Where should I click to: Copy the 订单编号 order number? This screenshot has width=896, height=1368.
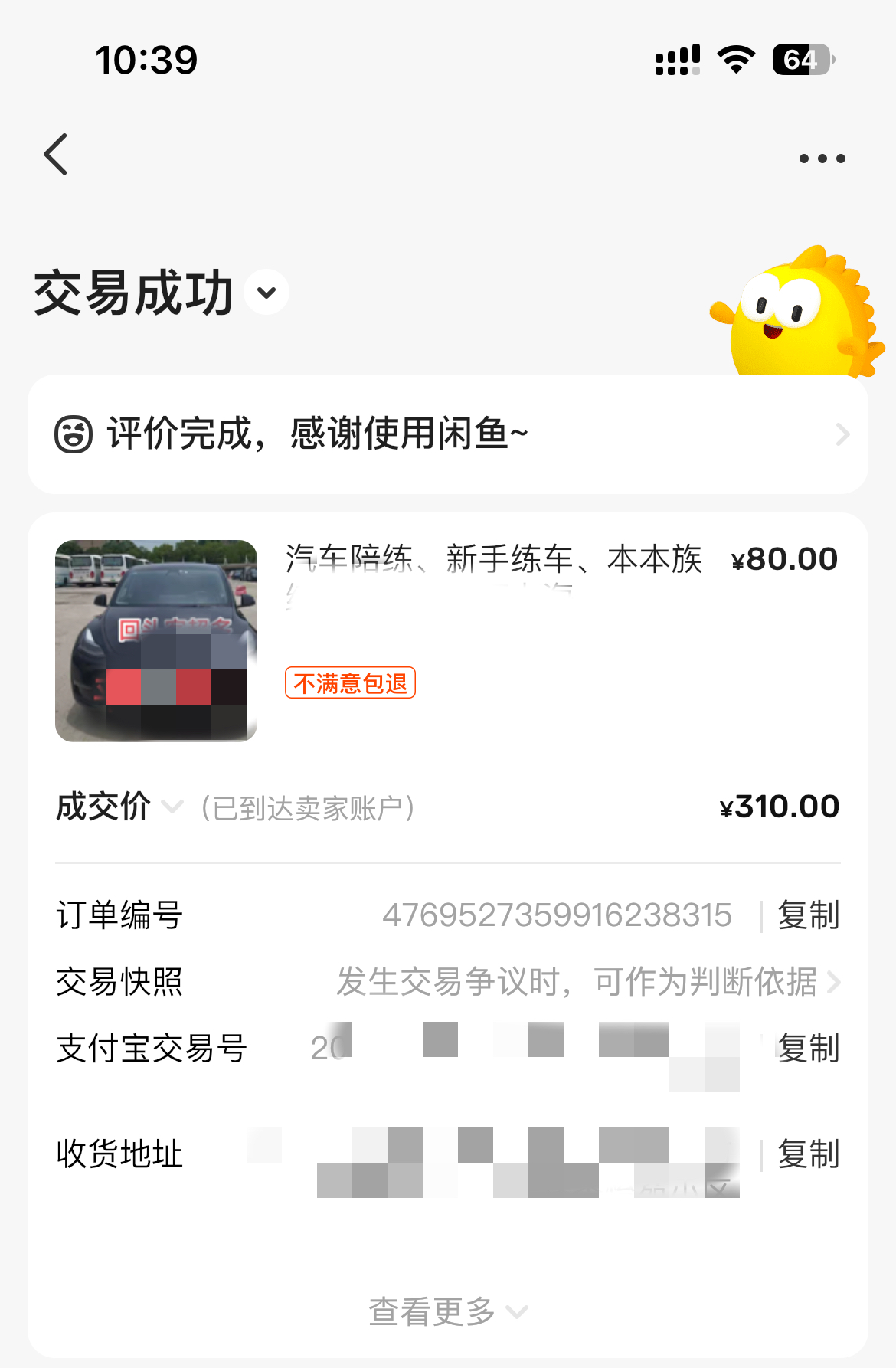click(808, 915)
